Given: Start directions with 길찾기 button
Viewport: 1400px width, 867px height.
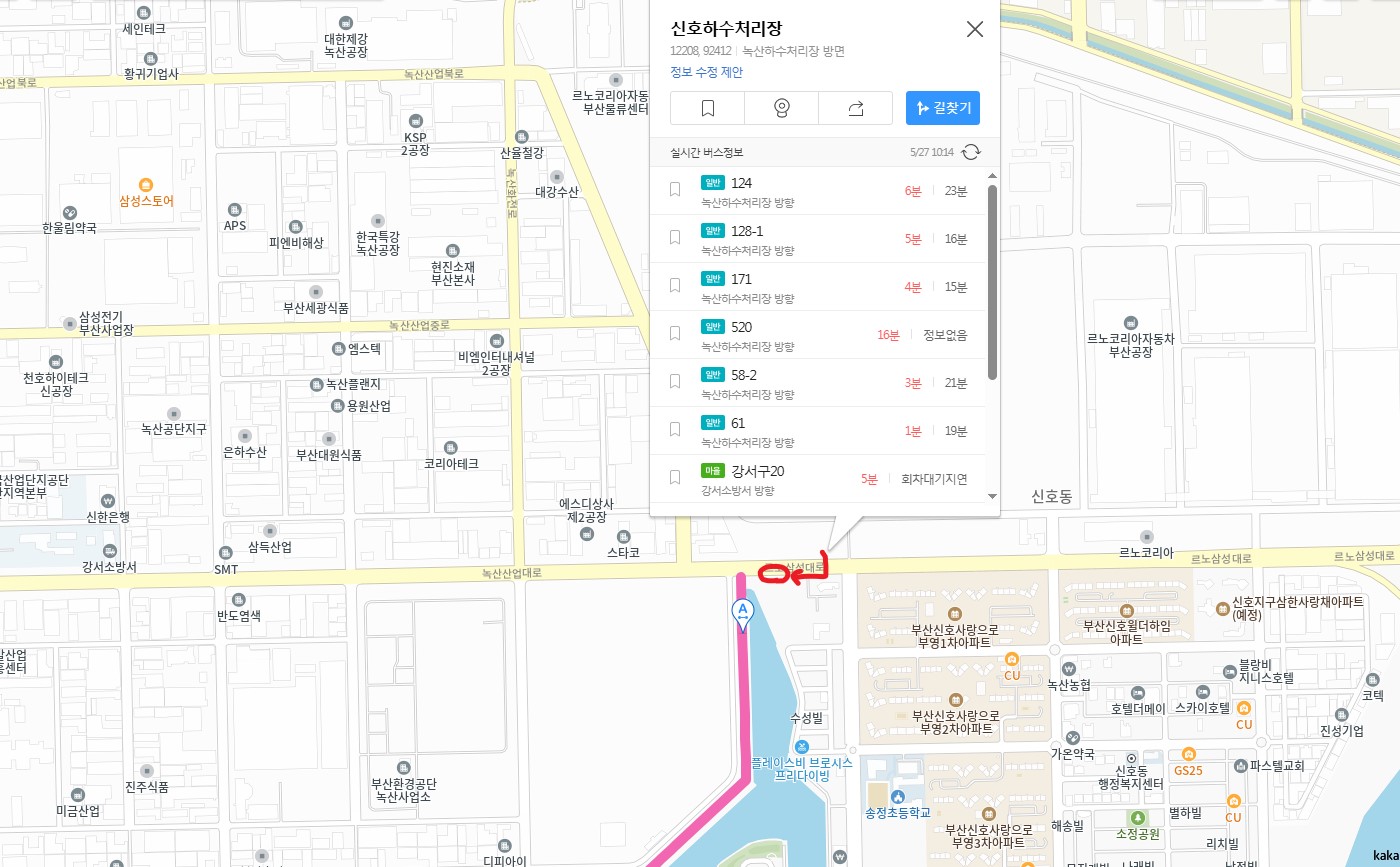Looking at the screenshot, I should click(942, 108).
